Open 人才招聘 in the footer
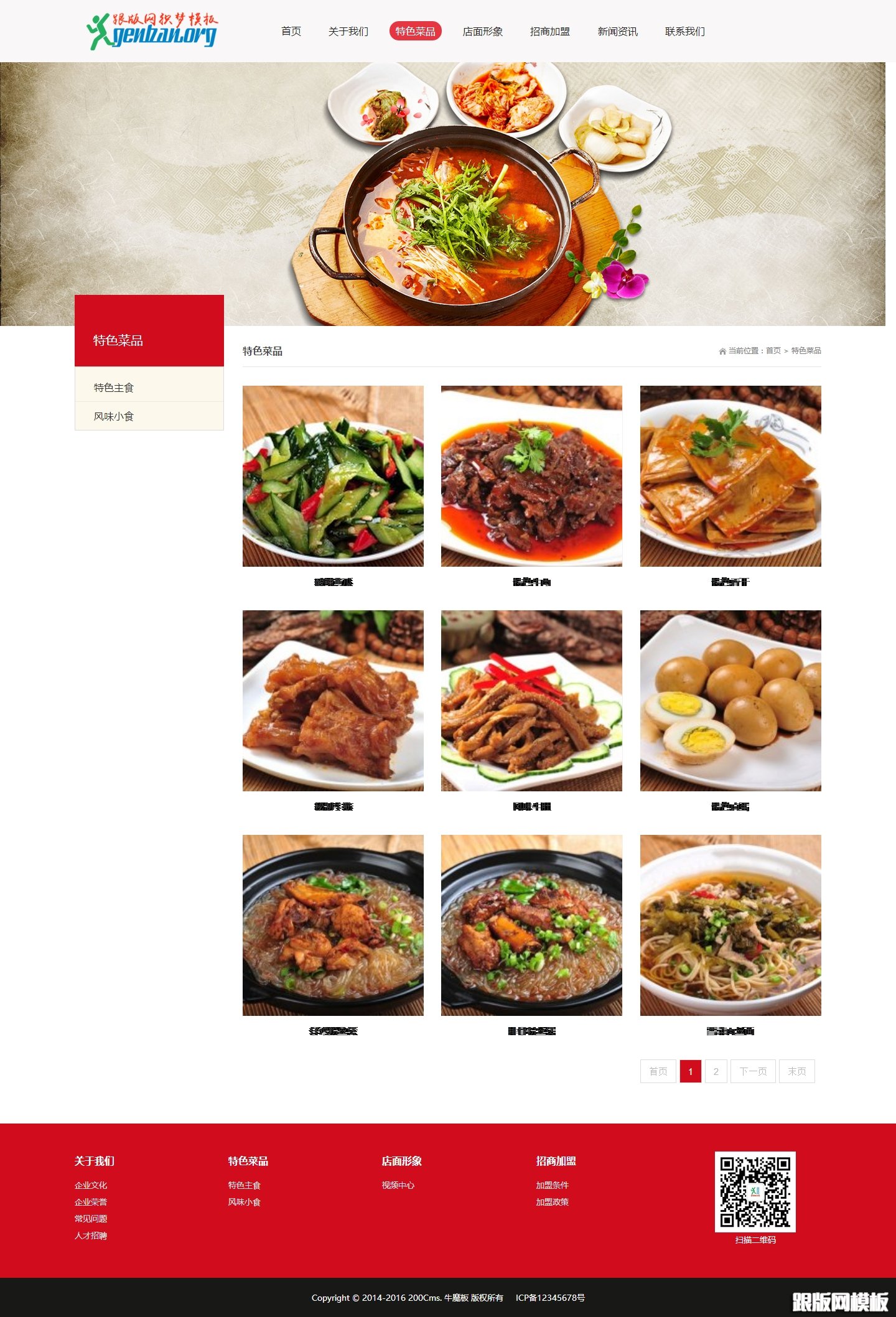The image size is (896, 1317). pyautogui.click(x=91, y=1236)
